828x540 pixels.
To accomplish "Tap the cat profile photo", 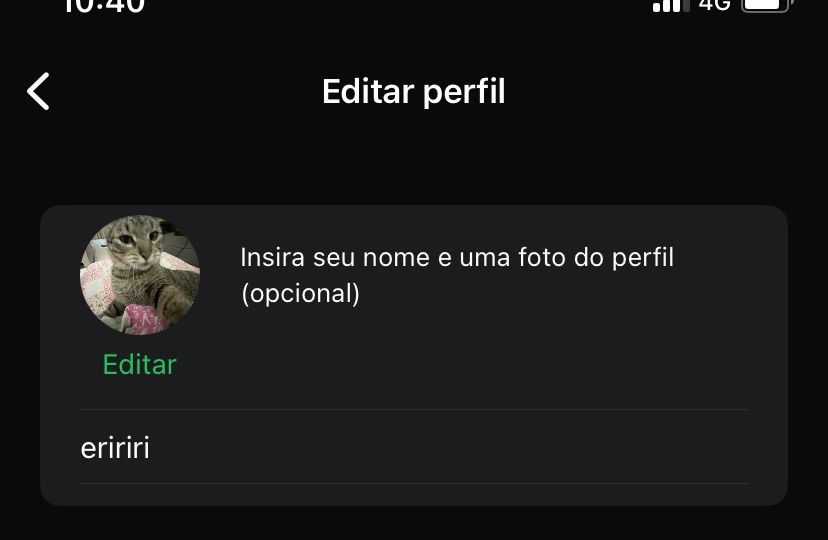I will pyautogui.click(x=140, y=275).
